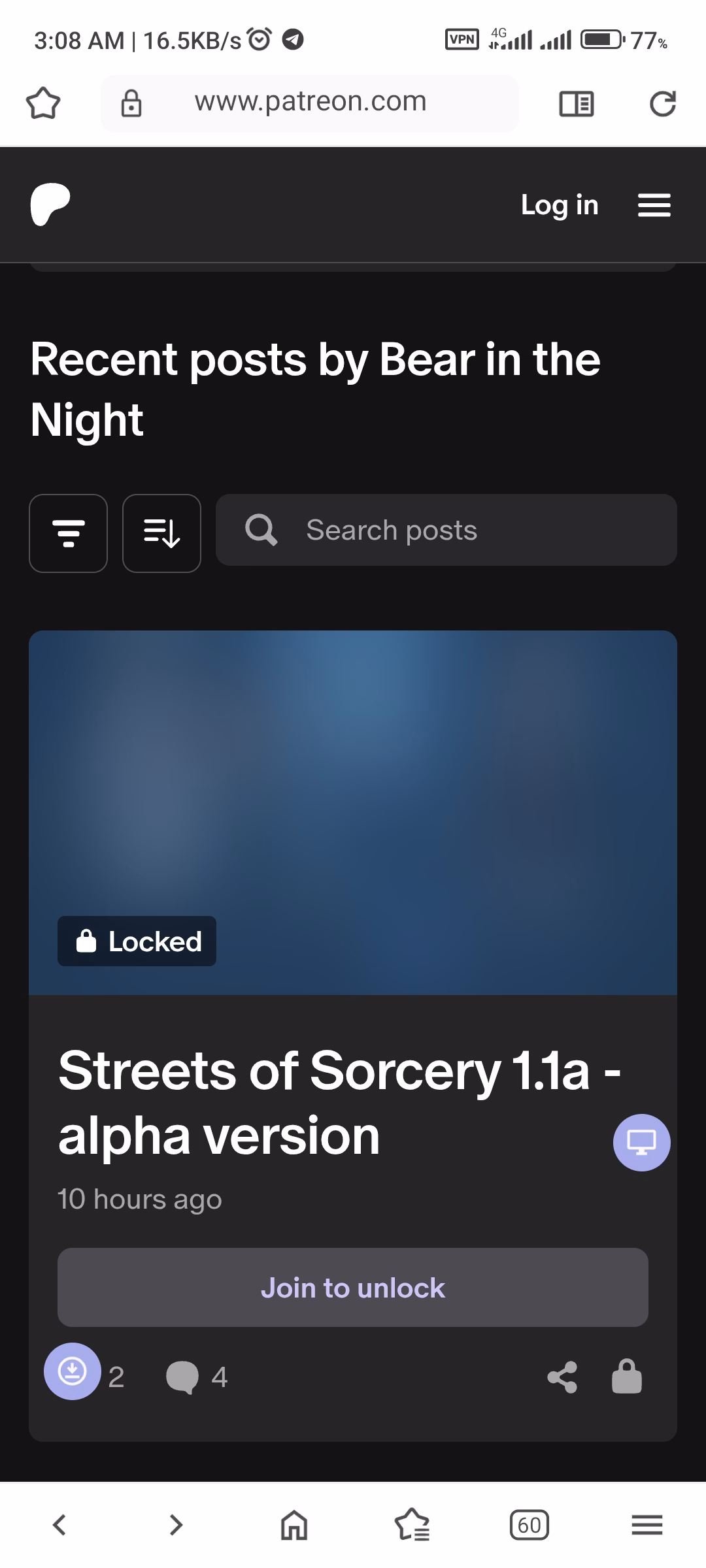
Task: Open the browser home page
Action: 294,1525
